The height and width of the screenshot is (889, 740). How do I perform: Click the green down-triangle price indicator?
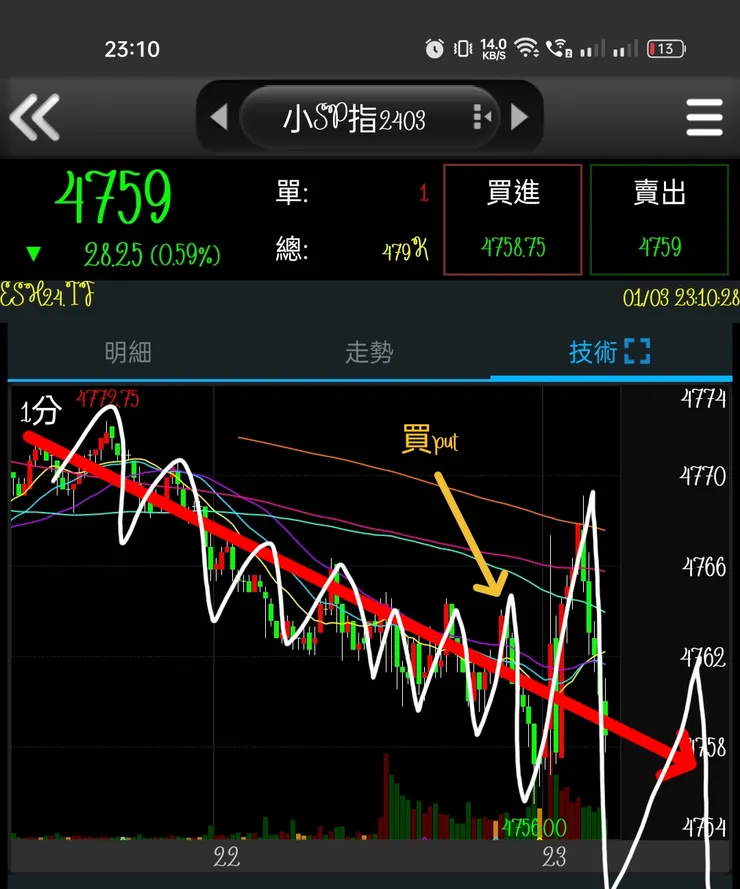[33, 255]
